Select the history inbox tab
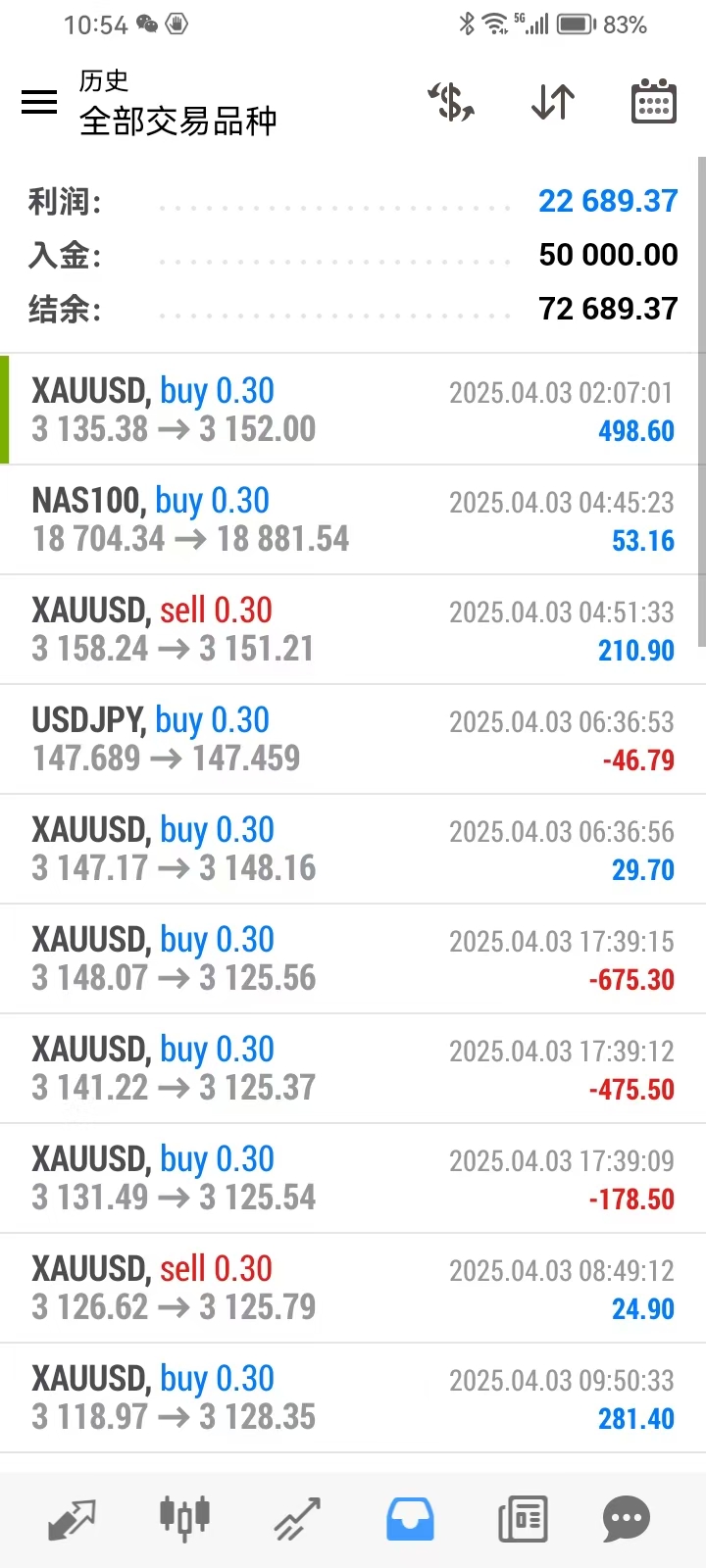 tap(410, 1519)
